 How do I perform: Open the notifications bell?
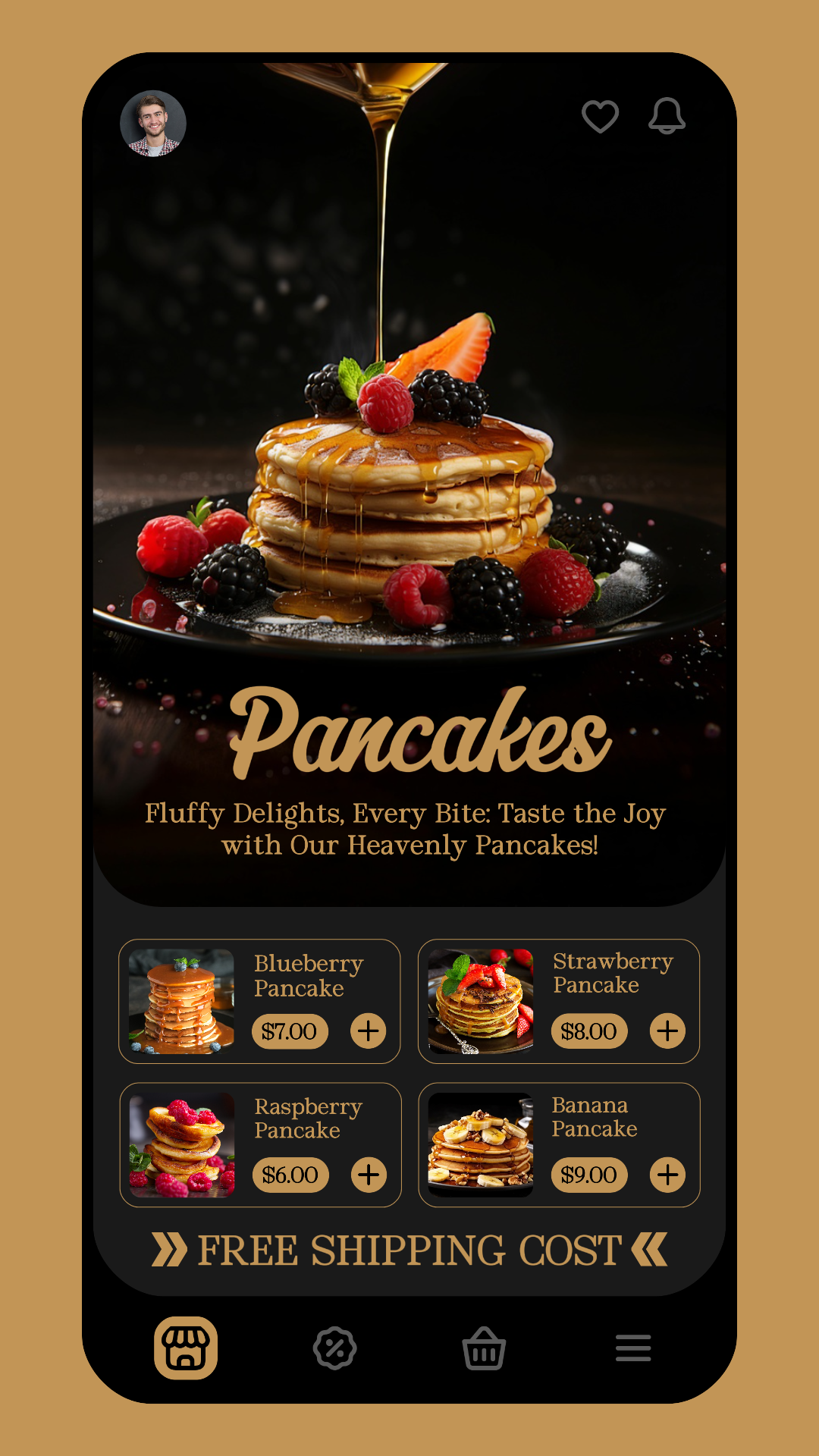pyautogui.click(x=667, y=116)
